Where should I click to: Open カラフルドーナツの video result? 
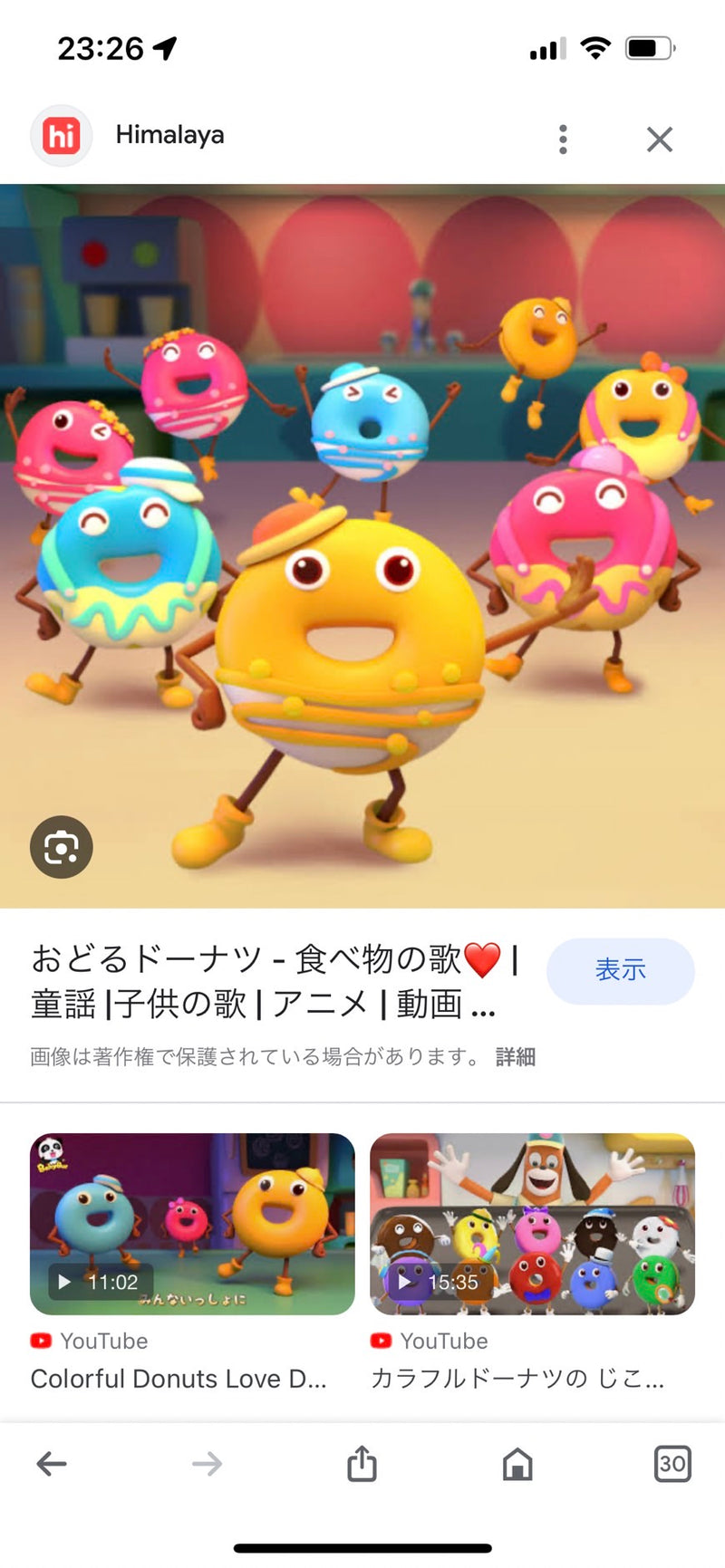[532, 1225]
